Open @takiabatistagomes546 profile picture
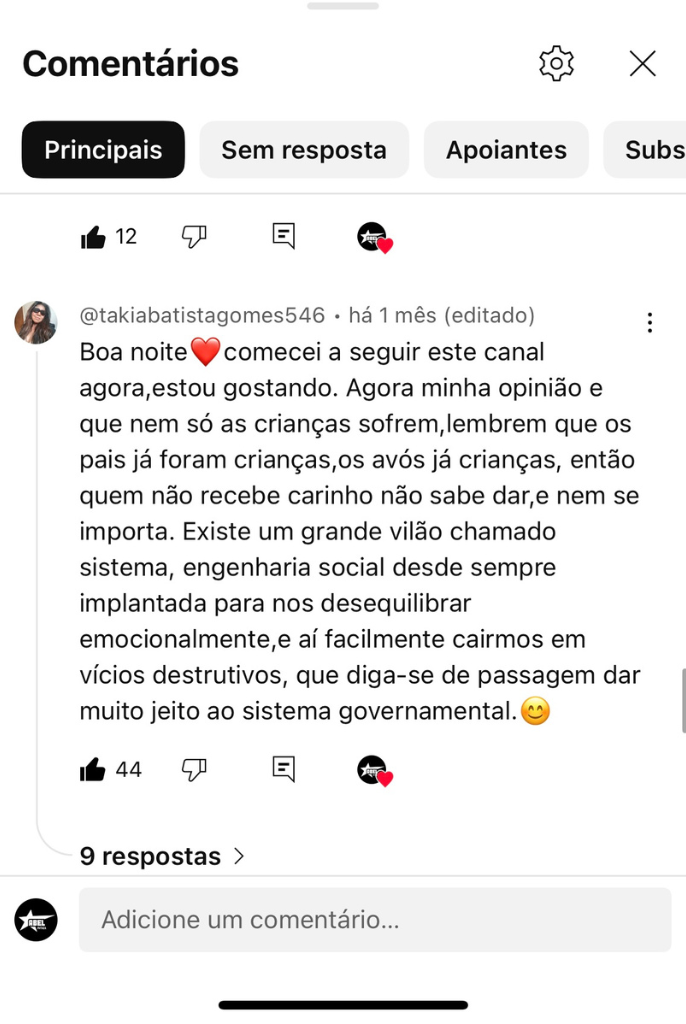 pyautogui.click(x=36, y=323)
